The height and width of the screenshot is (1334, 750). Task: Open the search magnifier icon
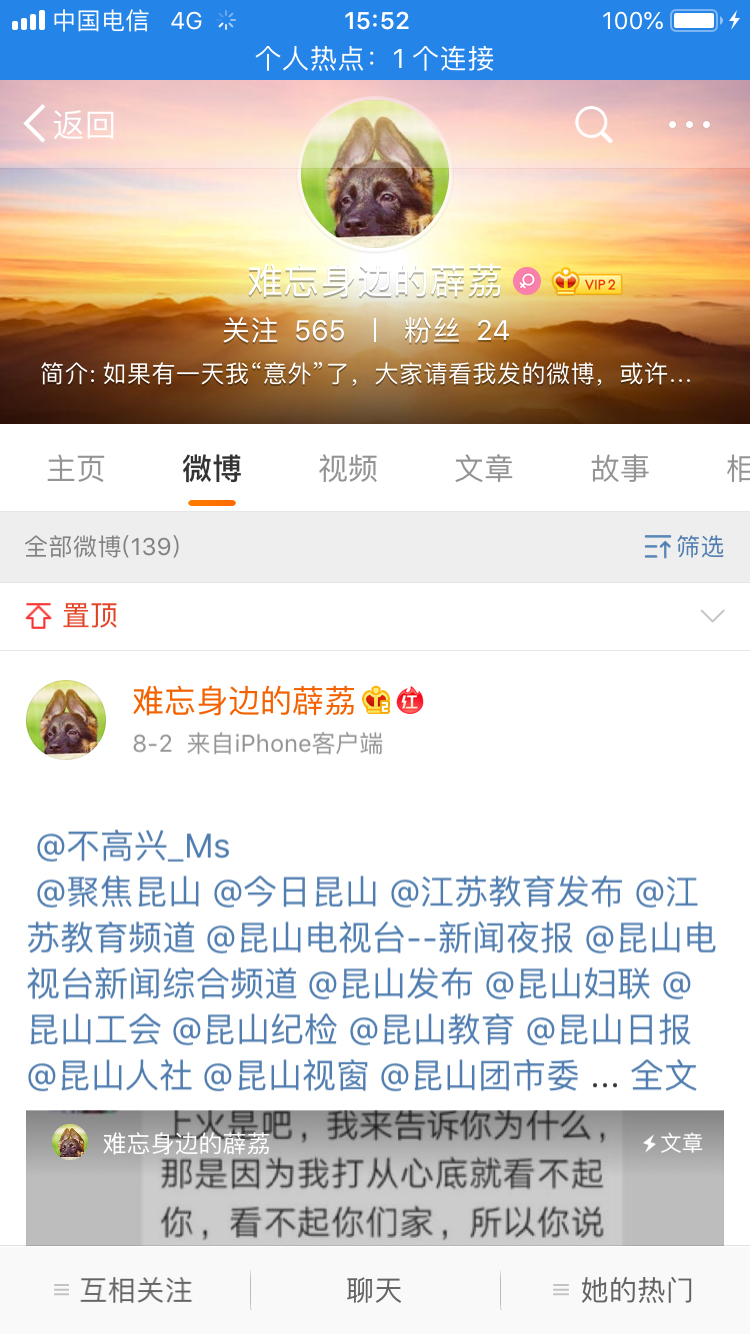[x=593, y=125]
